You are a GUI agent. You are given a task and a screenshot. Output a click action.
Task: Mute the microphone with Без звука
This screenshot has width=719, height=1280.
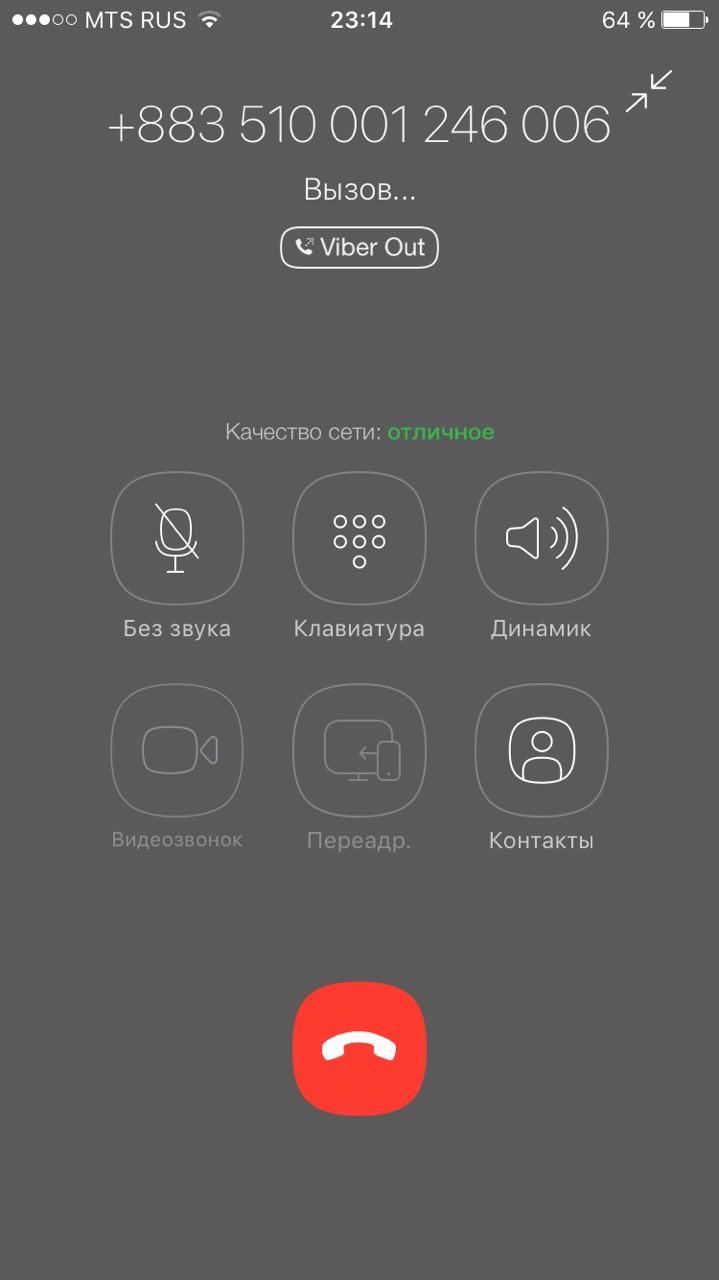click(x=177, y=539)
